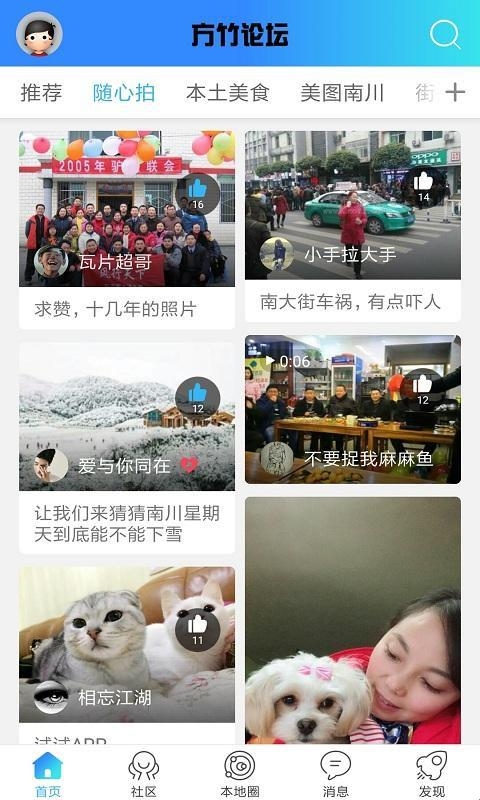Open the woman with white dog photo
Image resolution: width=480 pixels, height=800 pixels.
353,620
